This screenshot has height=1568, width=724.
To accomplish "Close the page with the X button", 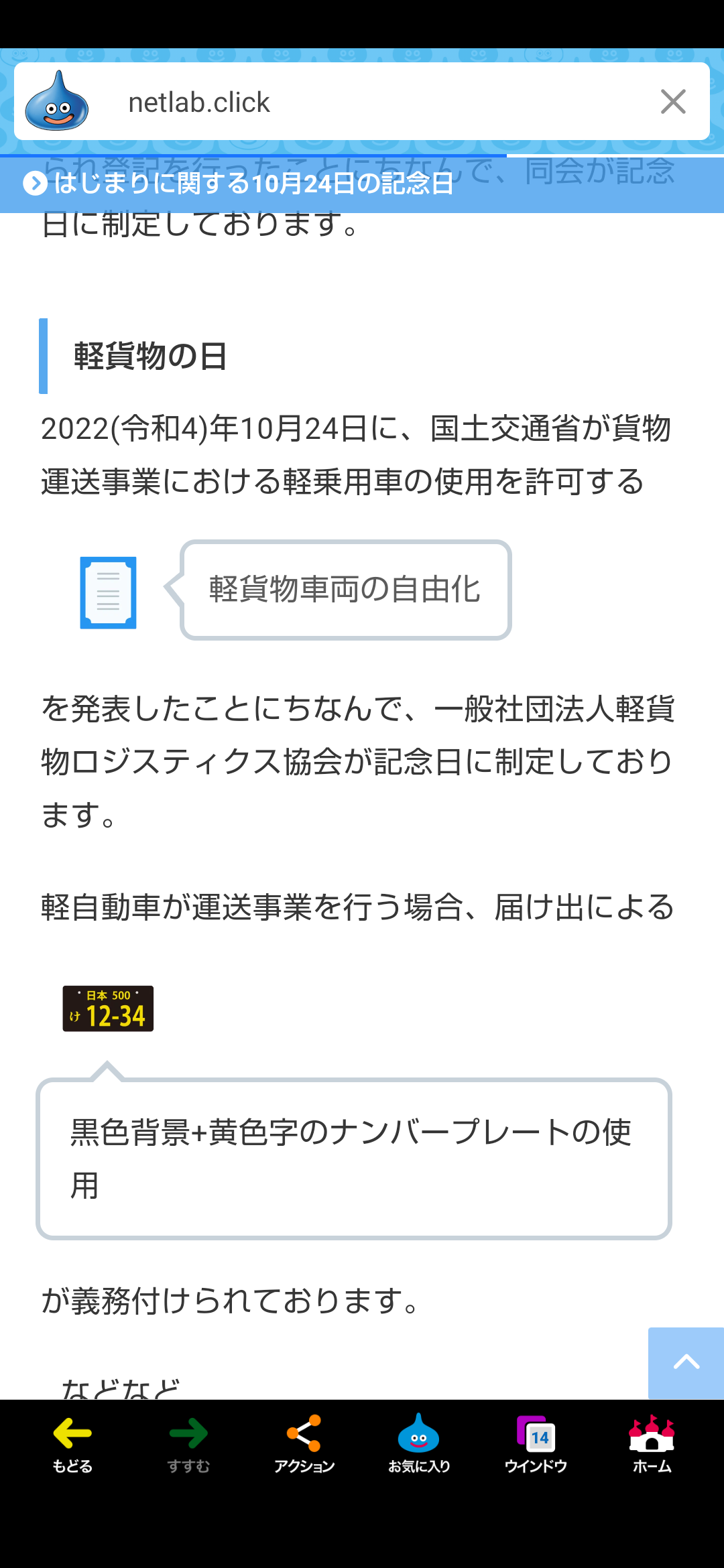I will click(x=673, y=102).
